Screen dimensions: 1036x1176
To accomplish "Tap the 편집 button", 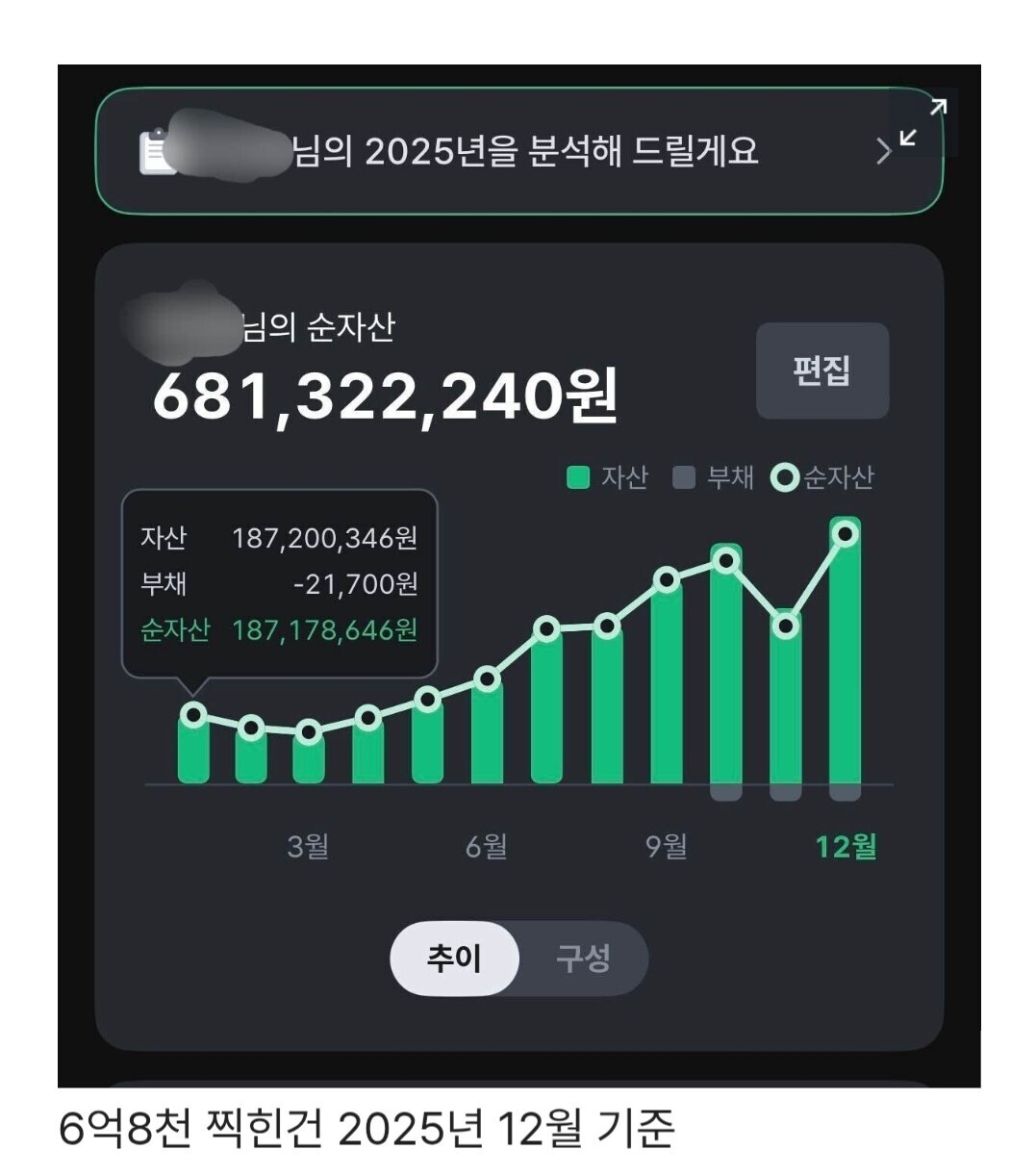I will (x=821, y=371).
